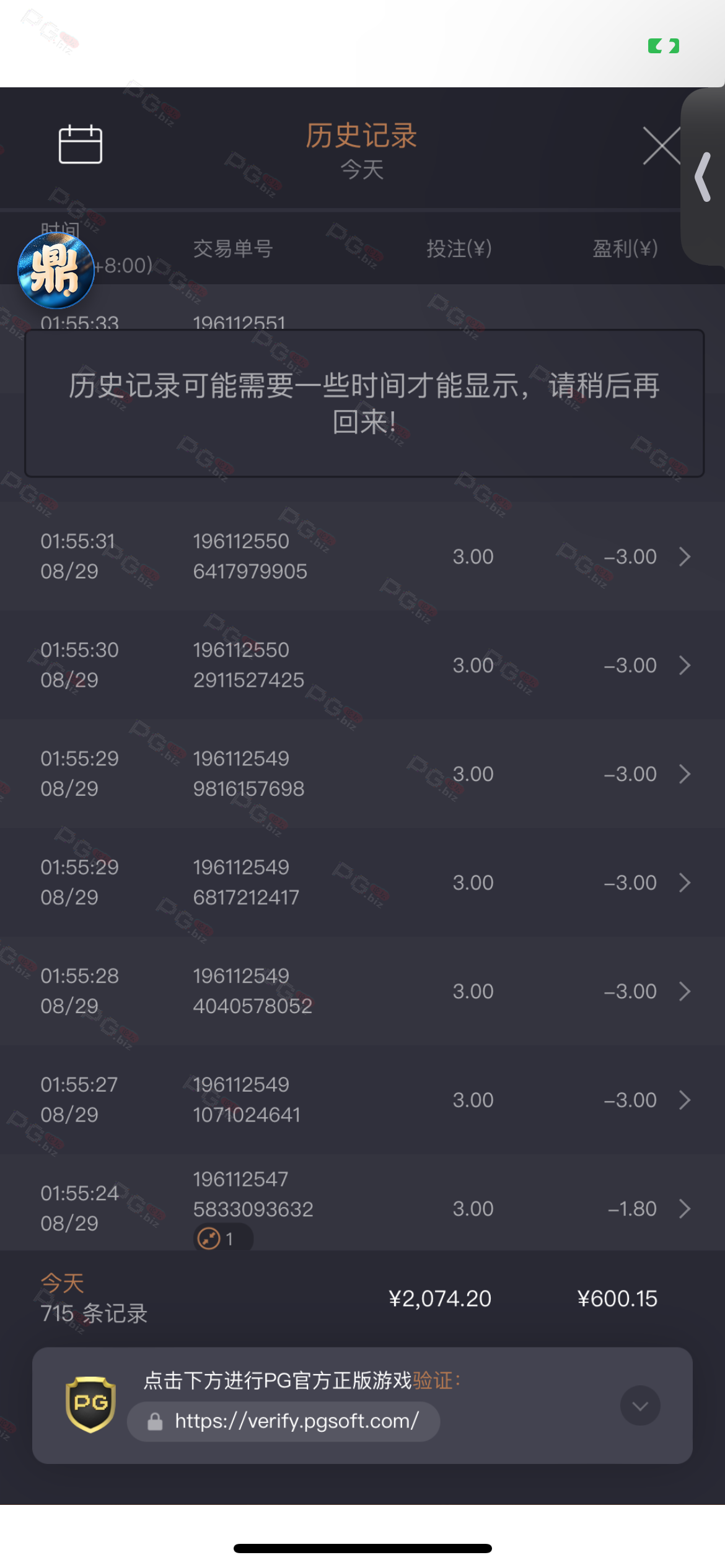725x1568 pixels.
Task: Expand the side drawer arrow handle
Action: pyautogui.click(x=703, y=177)
